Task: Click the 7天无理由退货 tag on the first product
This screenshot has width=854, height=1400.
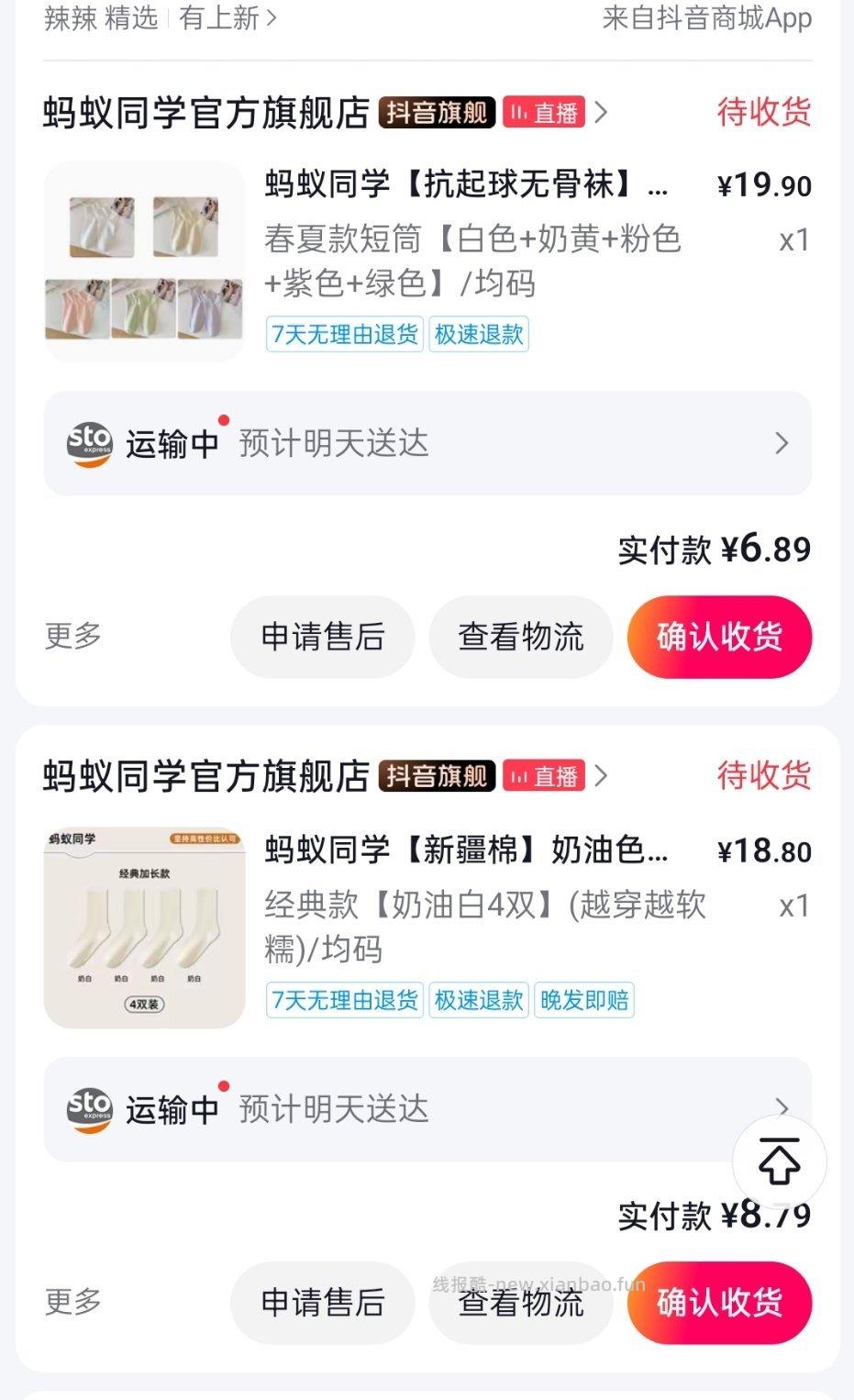Action: (343, 335)
